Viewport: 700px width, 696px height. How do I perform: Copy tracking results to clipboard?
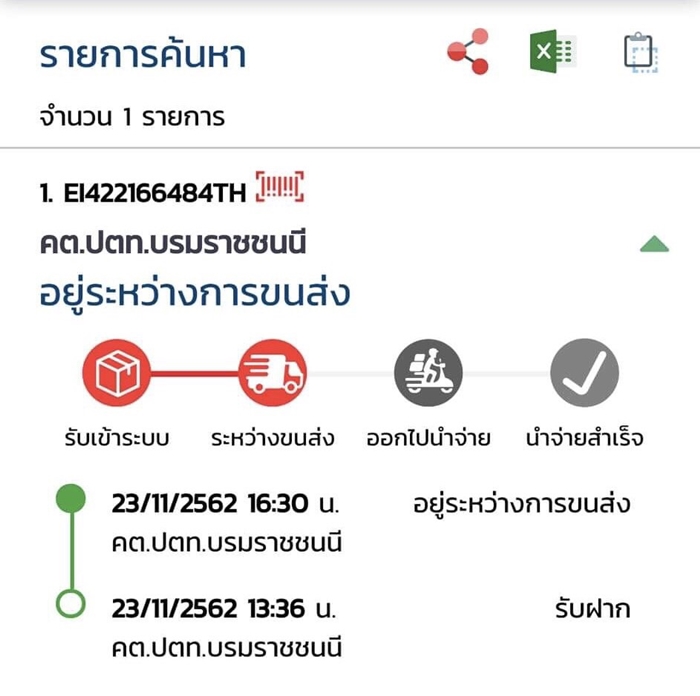tap(641, 53)
